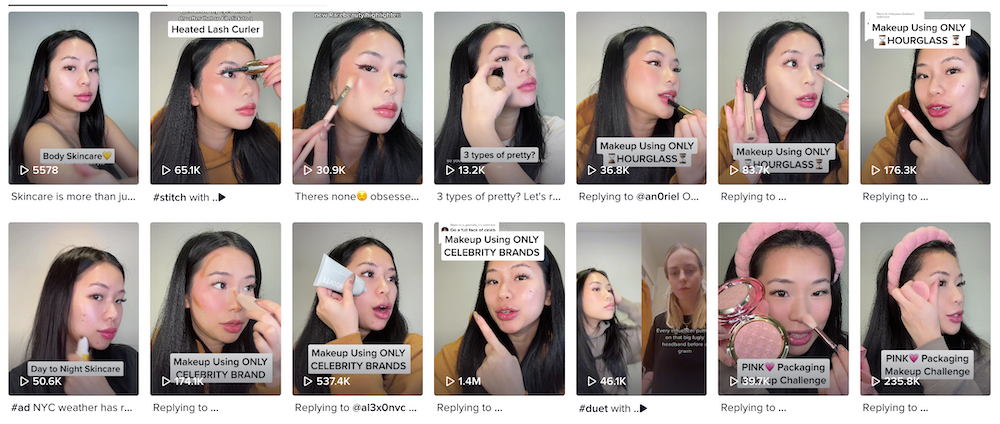Open the video with 30.9K views
Screen dimensions: 1000x424
pos(357,97)
